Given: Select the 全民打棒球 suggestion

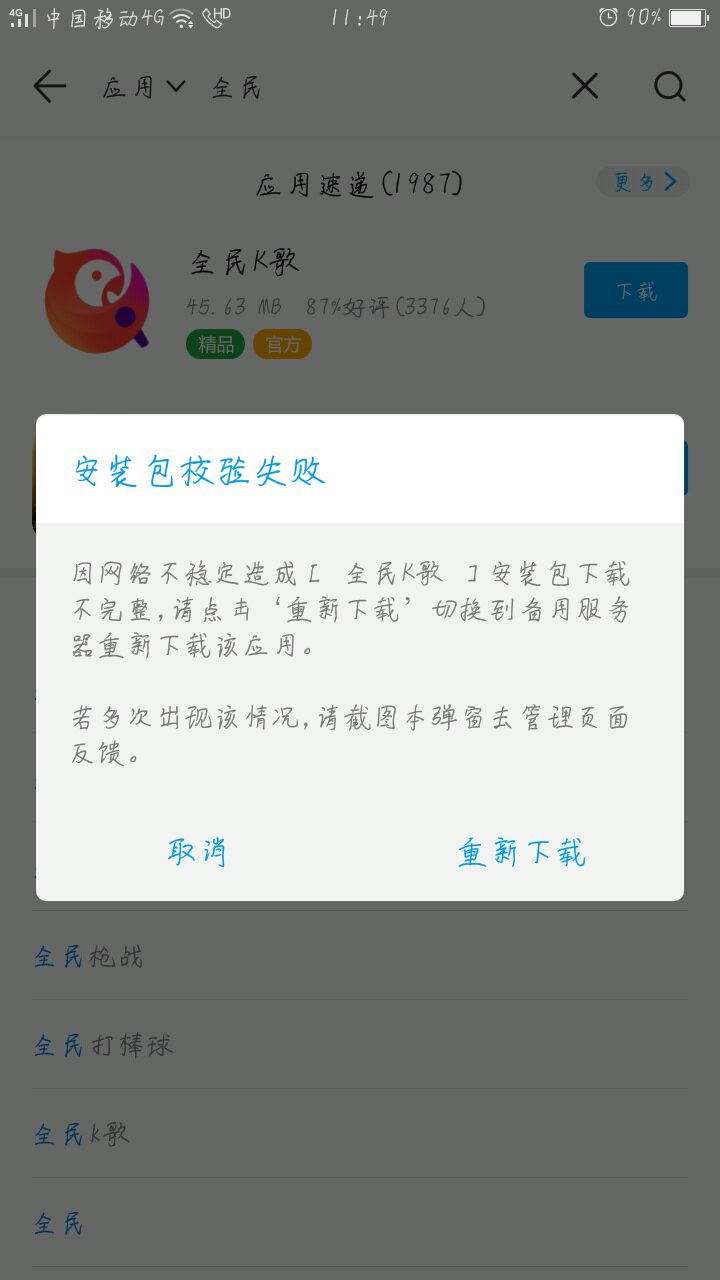Looking at the screenshot, I should click(x=104, y=1046).
